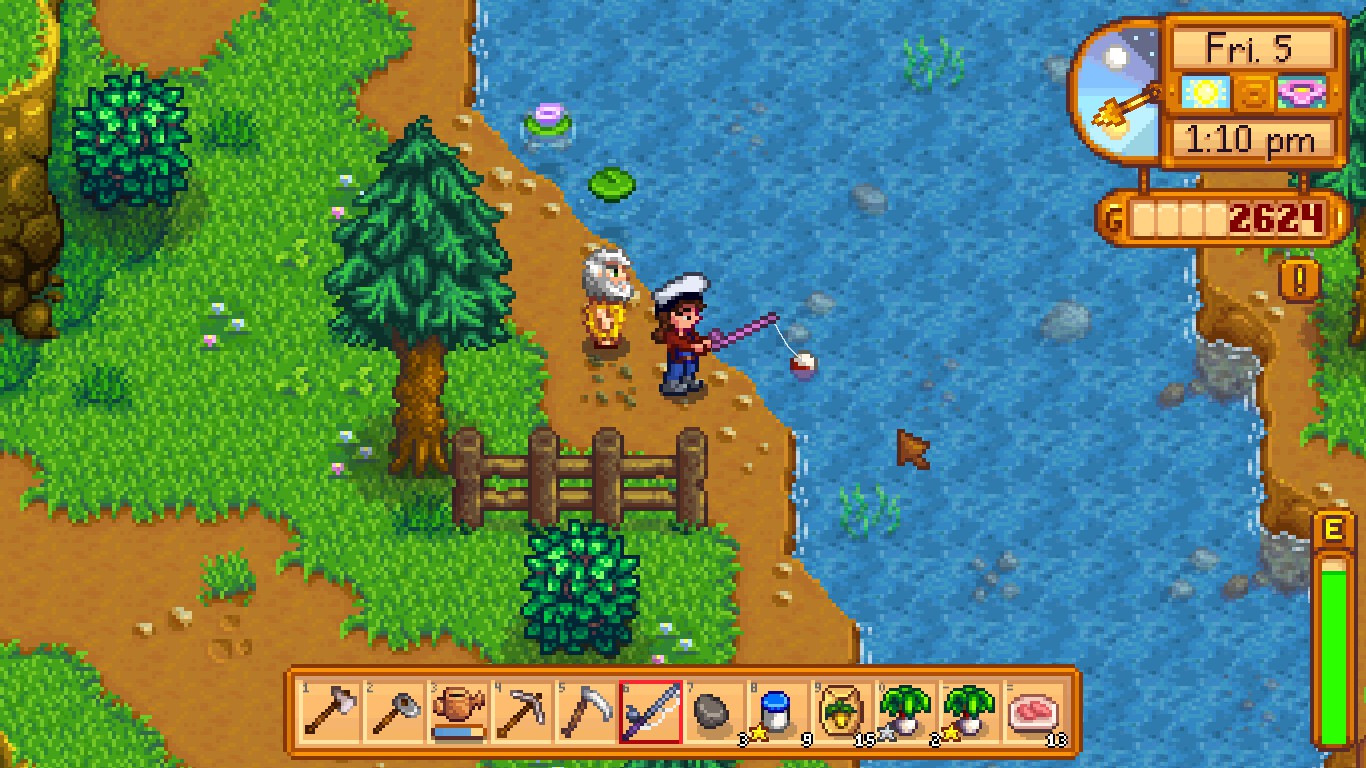Select the axe in toolbar slot 1

click(x=328, y=712)
